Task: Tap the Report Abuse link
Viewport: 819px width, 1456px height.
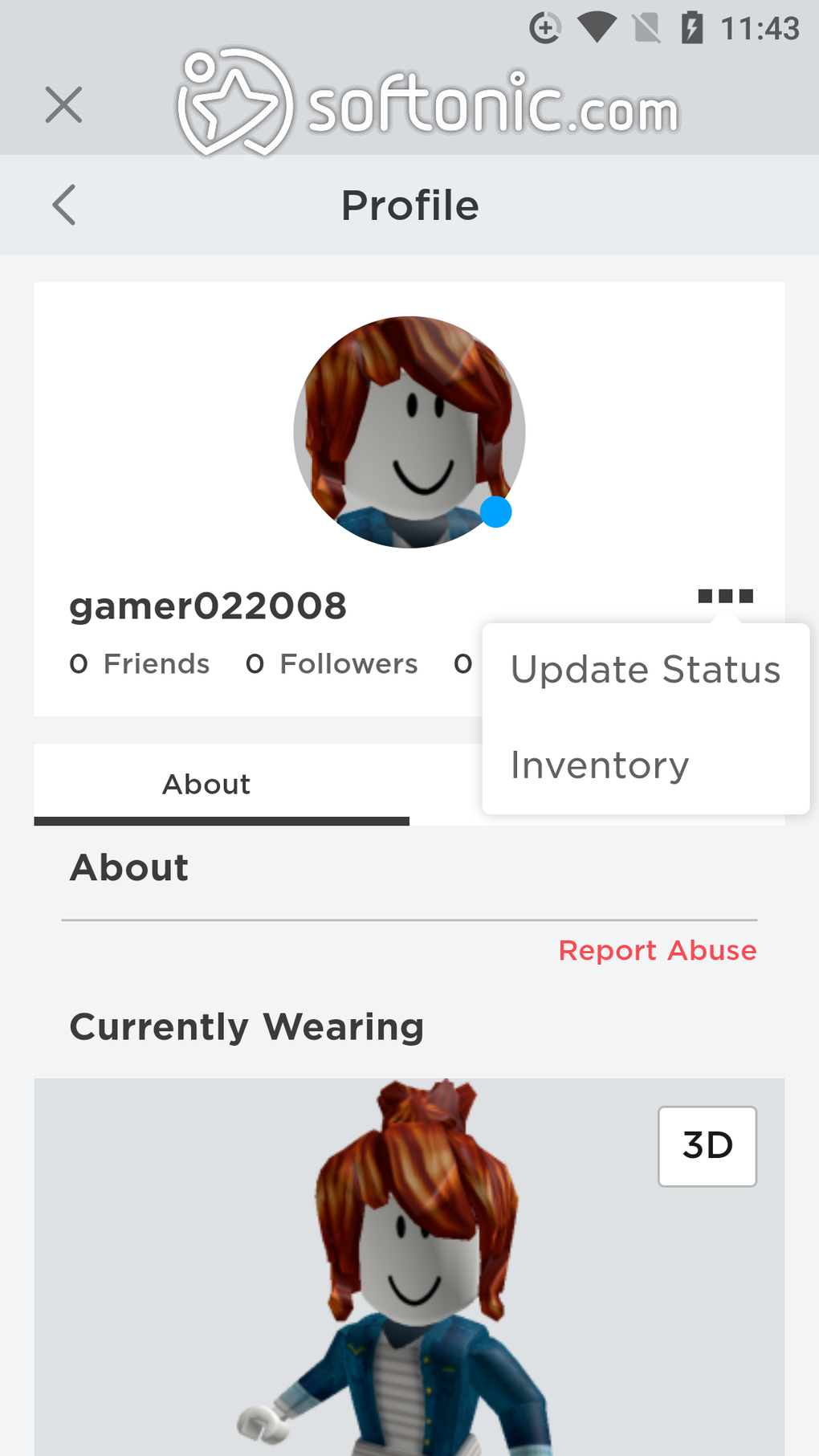Action: 657,951
